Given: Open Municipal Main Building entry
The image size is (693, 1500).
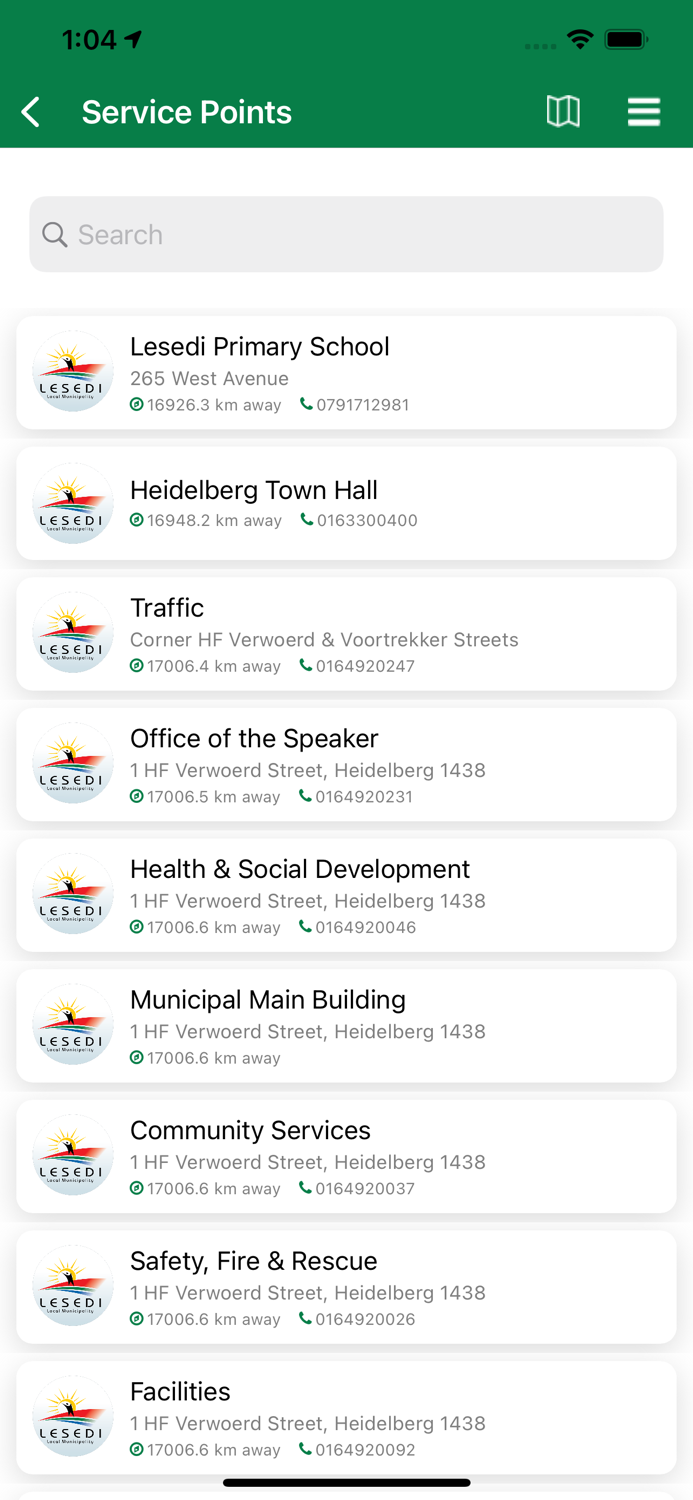Looking at the screenshot, I should (346, 1026).
